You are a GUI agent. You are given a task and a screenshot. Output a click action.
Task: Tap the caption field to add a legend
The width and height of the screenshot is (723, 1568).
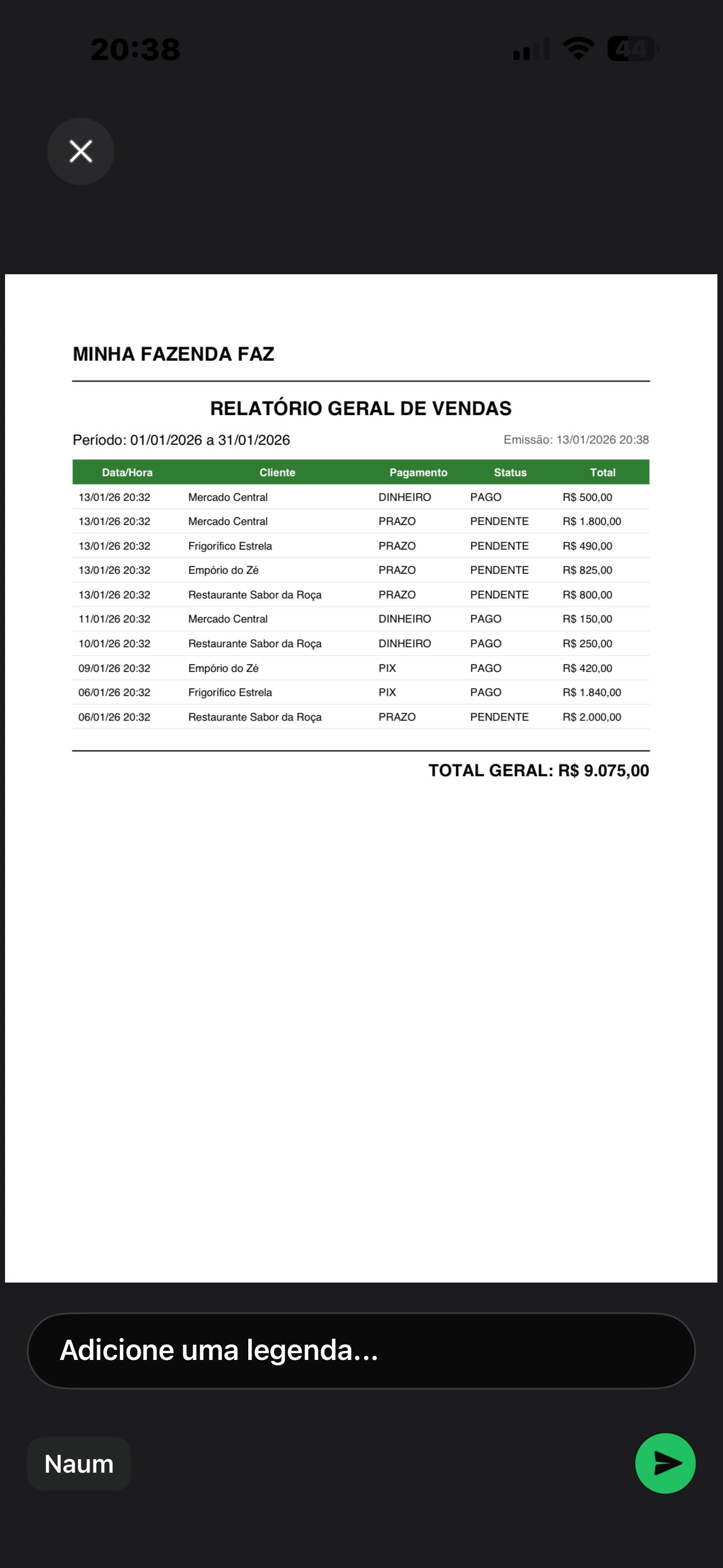tap(360, 1351)
